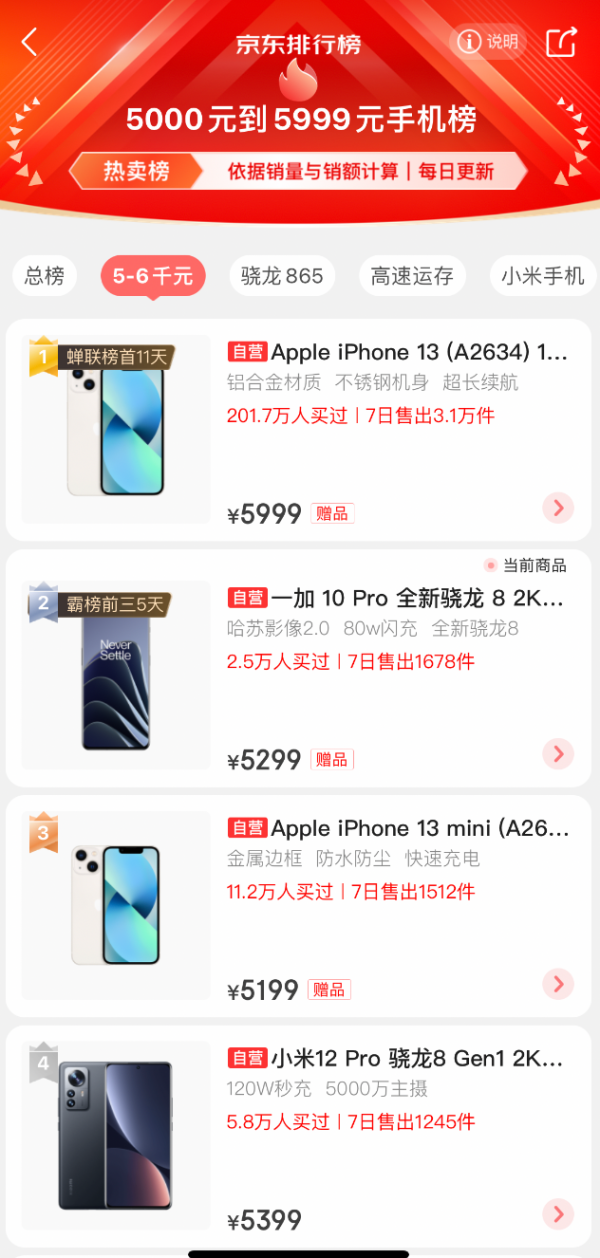Screen dimensions: 600x1258
Task: Tap the arrow button on the ¥5299 item
Action: (x=558, y=754)
